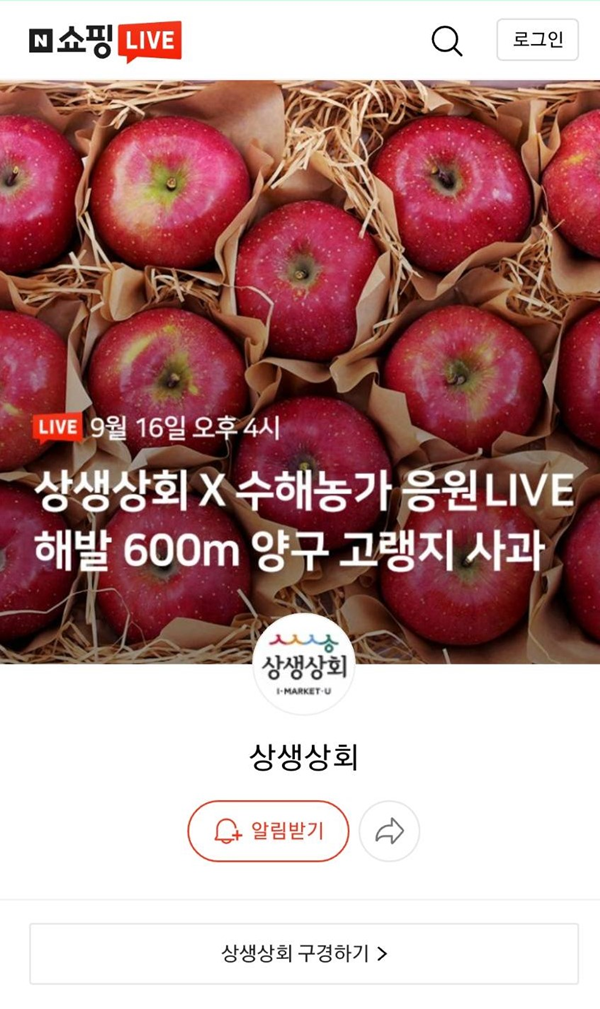
Task: Tap the 로그인 login button
Action: coord(537,40)
